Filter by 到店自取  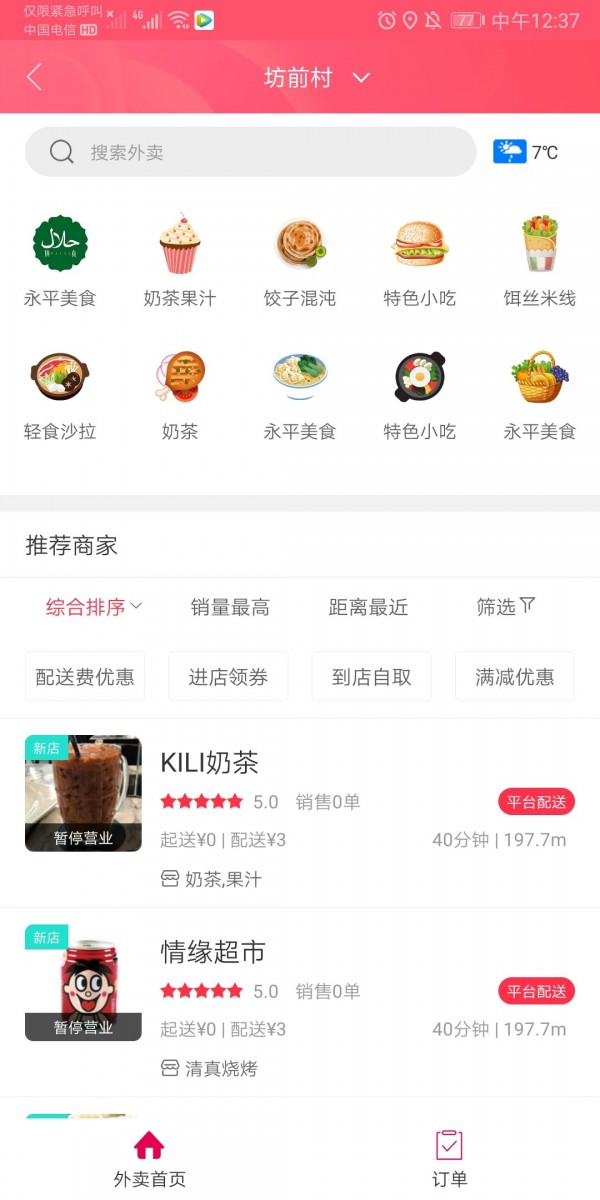[x=372, y=677]
